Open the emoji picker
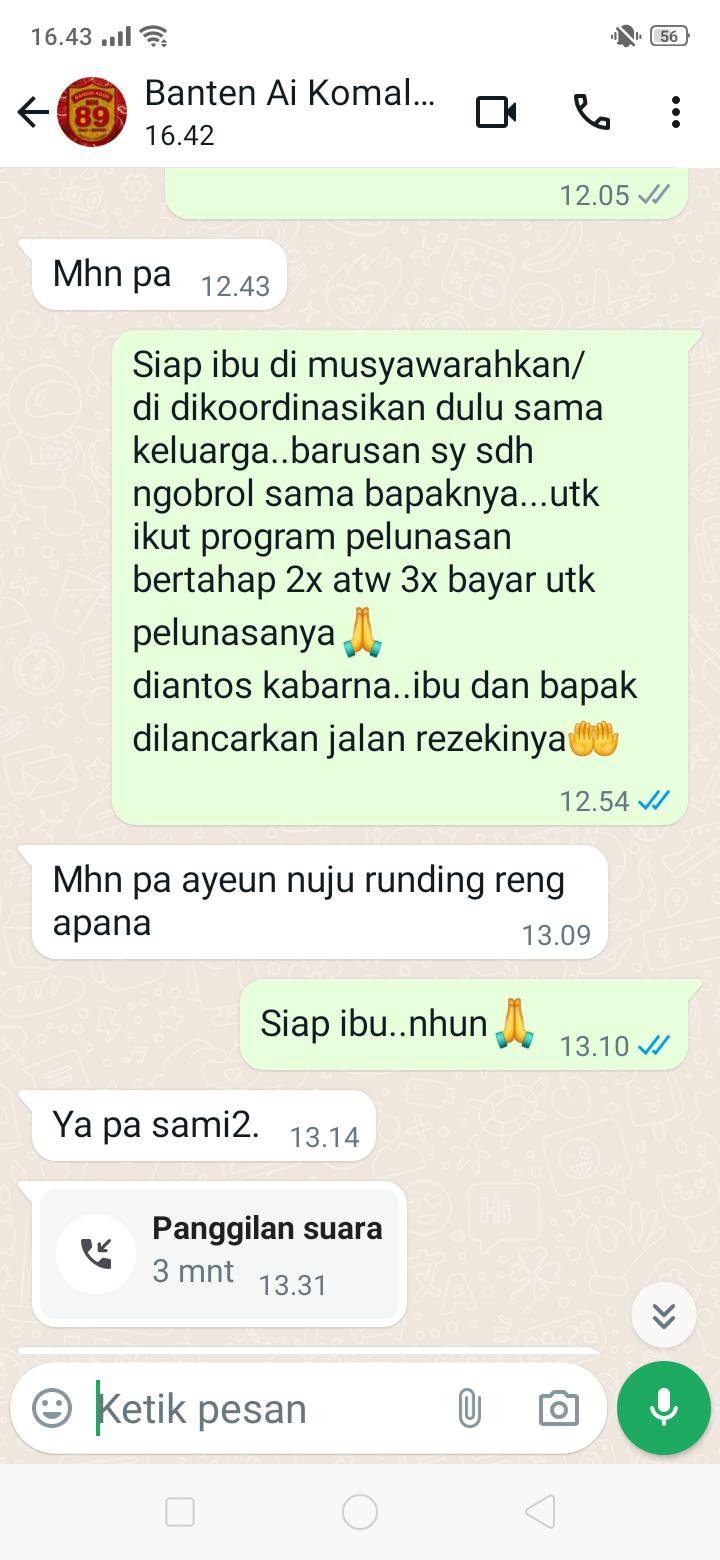This screenshot has width=720, height=1560. click(52, 1408)
